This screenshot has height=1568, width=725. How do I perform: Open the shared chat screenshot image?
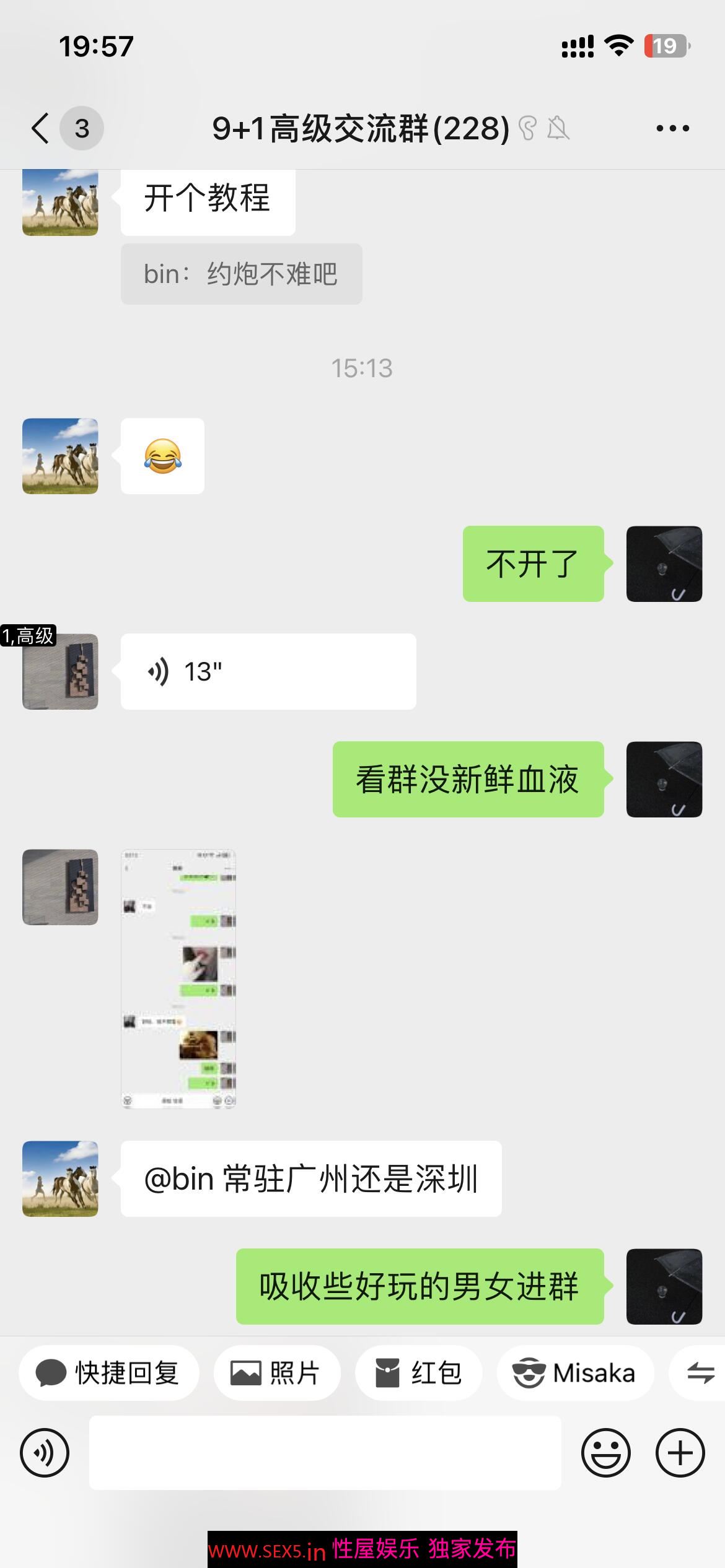pyautogui.click(x=178, y=978)
